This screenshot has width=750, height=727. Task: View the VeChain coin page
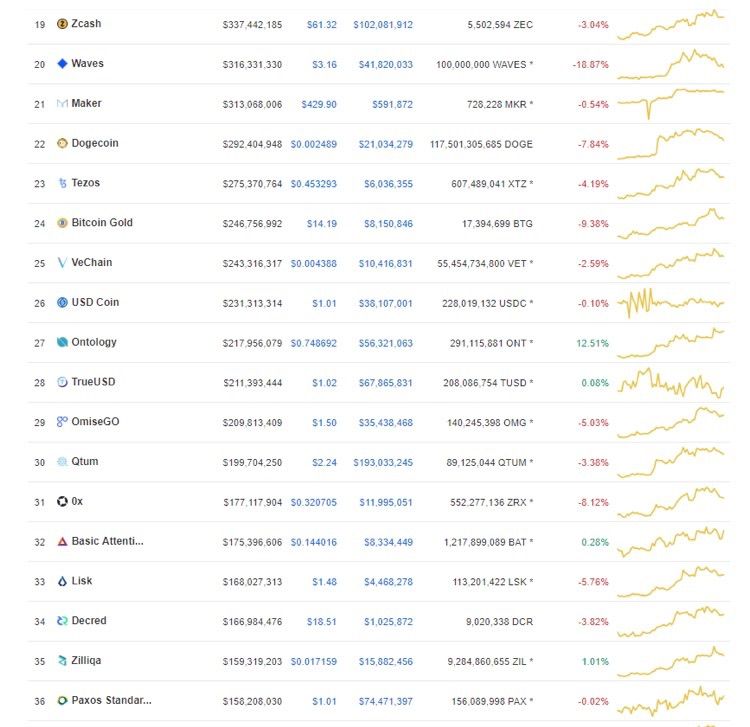point(91,263)
